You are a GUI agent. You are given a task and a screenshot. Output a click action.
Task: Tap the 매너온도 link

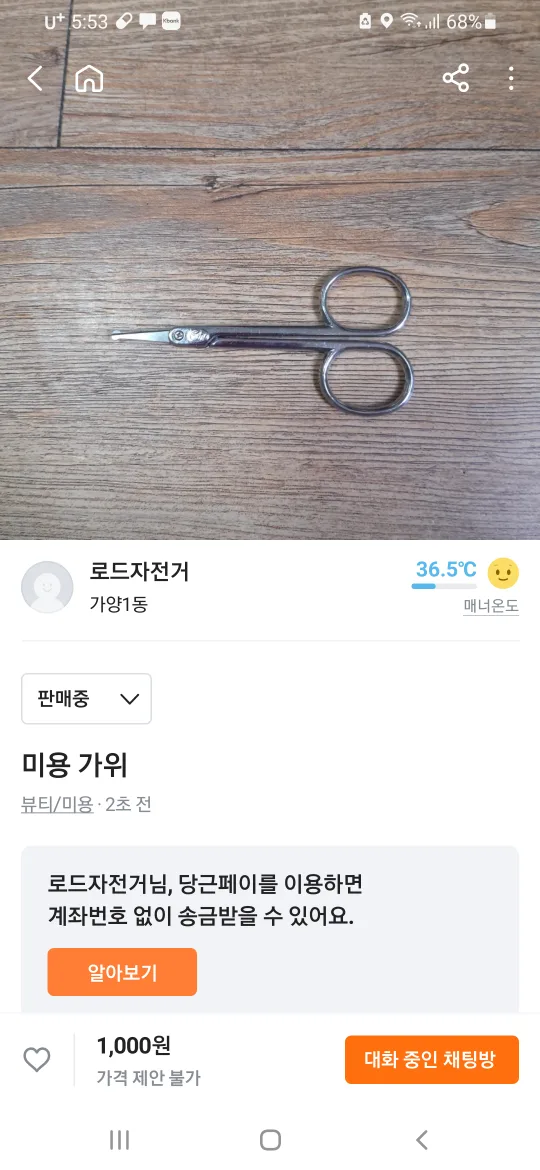point(491,606)
